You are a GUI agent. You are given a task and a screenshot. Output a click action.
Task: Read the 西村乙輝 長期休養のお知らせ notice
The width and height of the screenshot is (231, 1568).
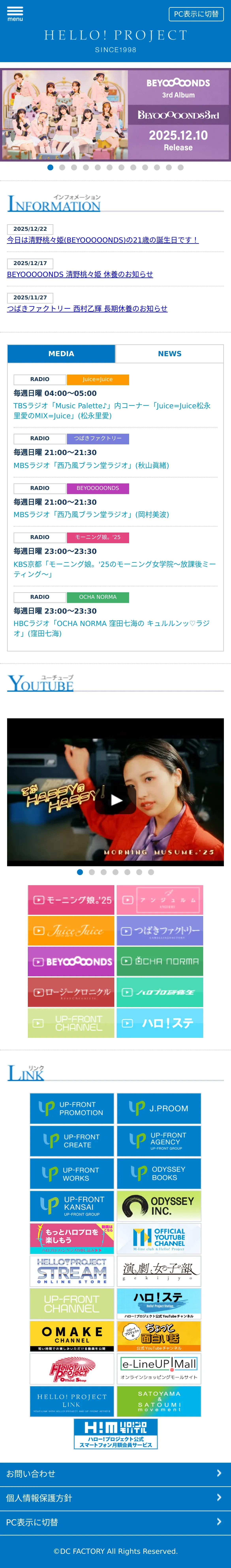(x=87, y=309)
